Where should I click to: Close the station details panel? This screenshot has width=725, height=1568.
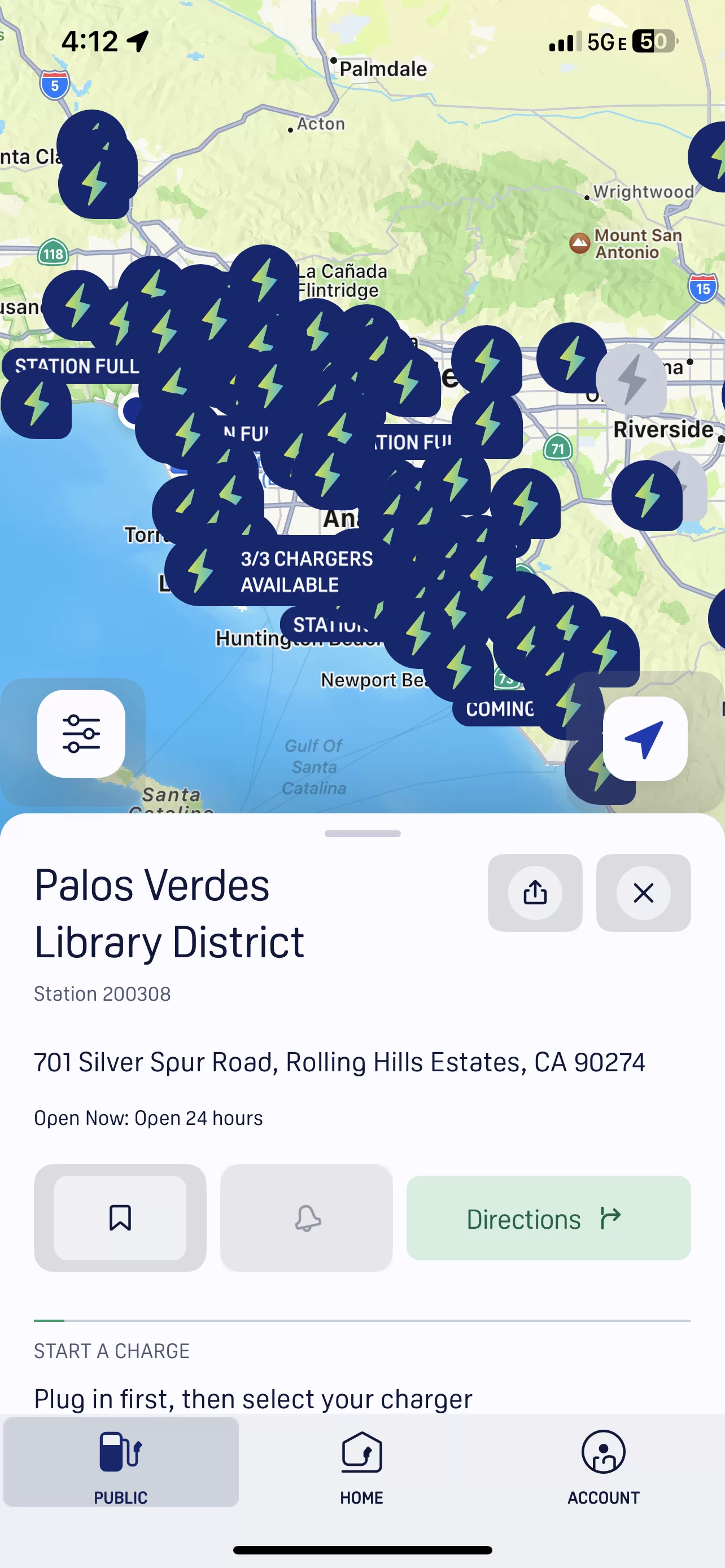click(x=644, y=892)
